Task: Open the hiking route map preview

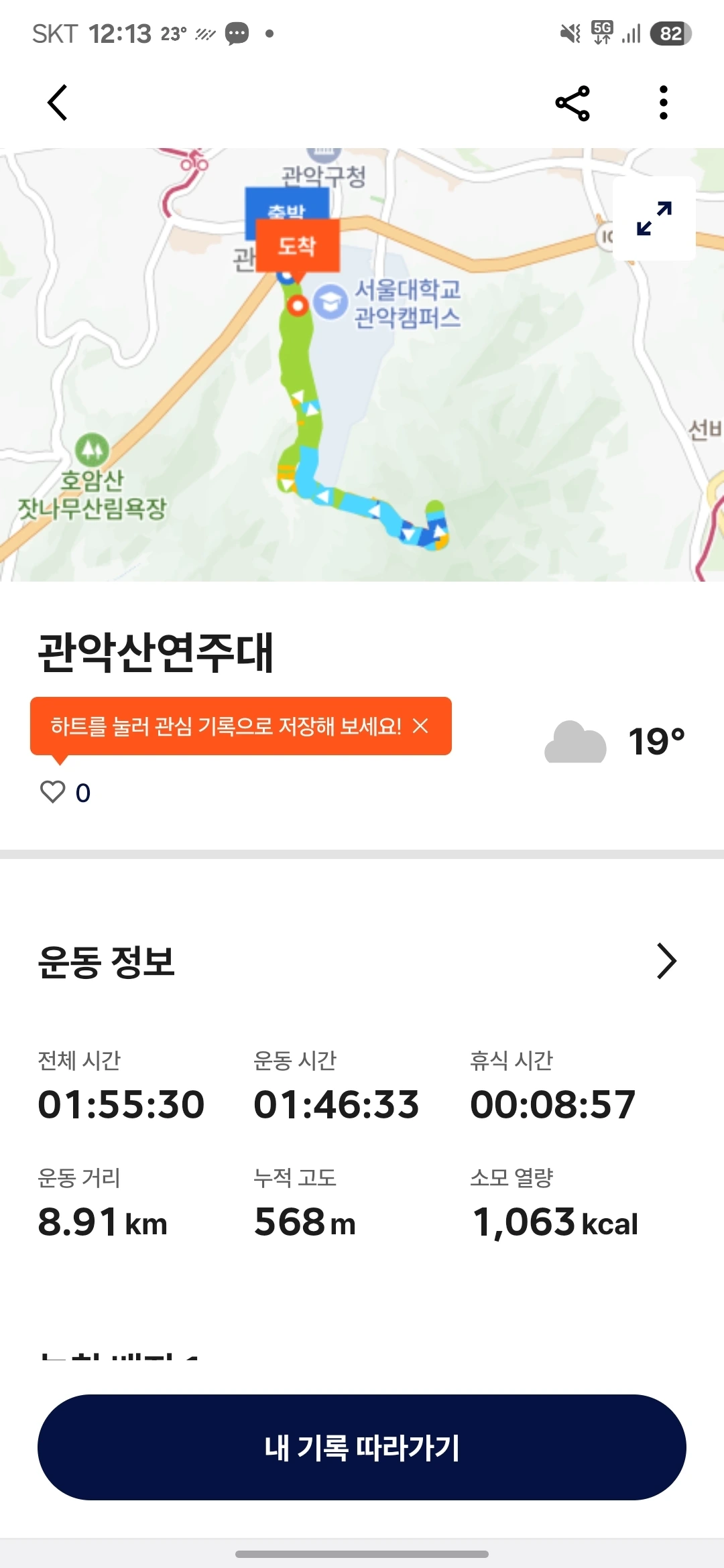Action: [362, 365]
